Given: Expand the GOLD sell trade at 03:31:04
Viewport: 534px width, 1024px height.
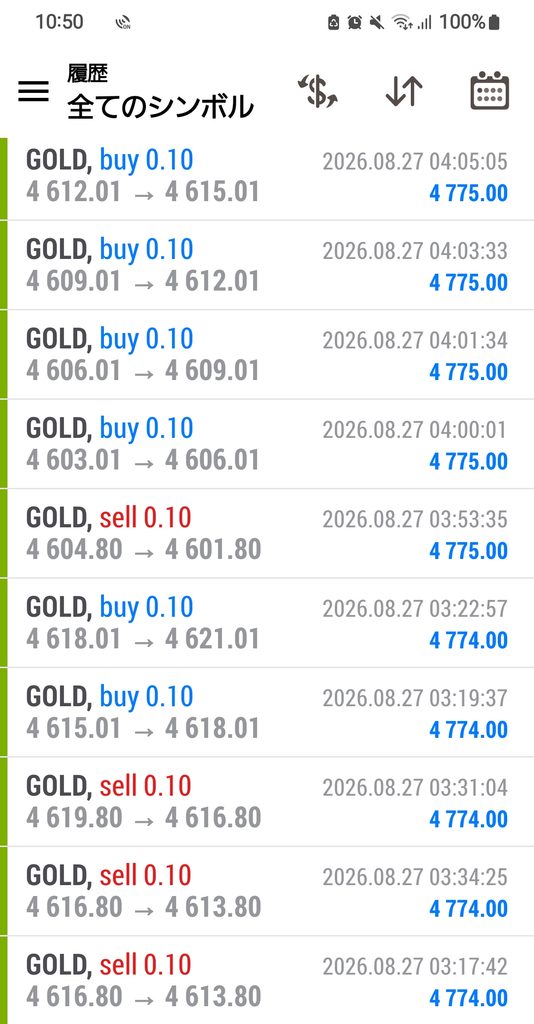Looking at the screenshot, I should point(267,802).
